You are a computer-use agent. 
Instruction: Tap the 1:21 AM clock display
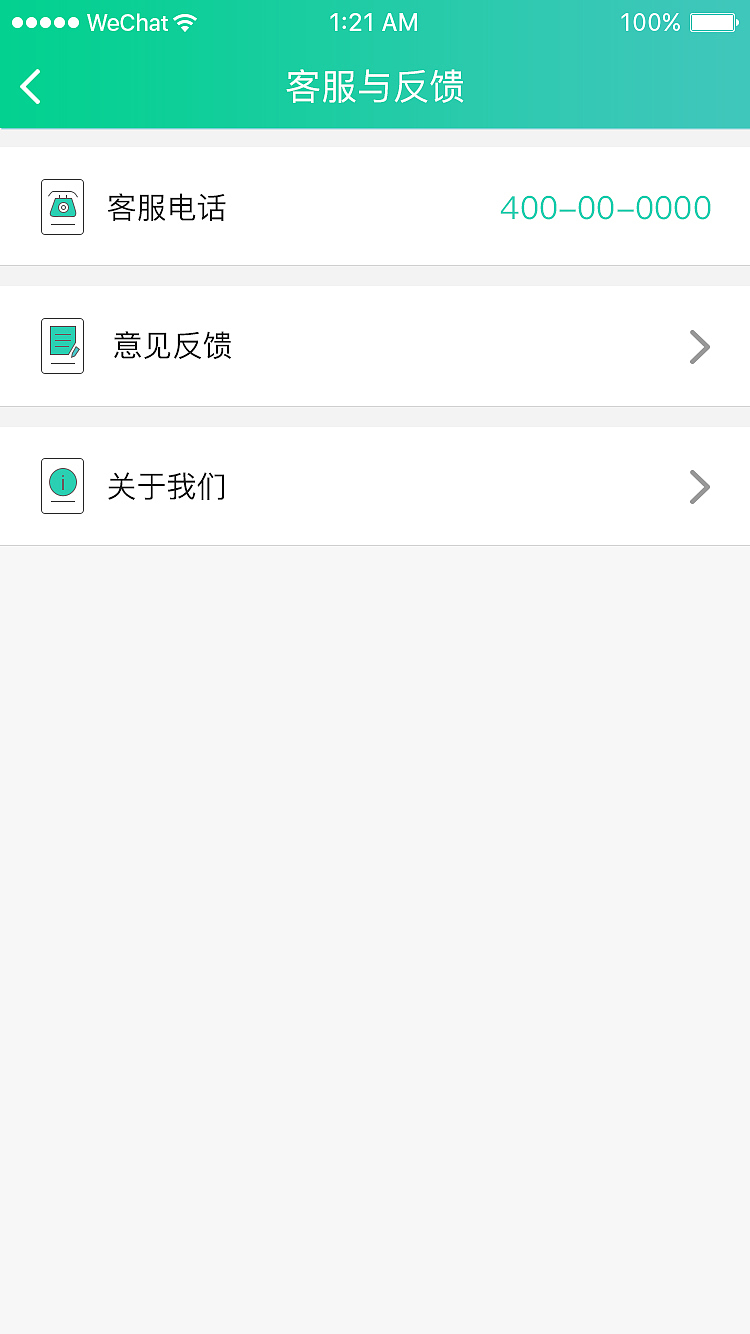374,21
